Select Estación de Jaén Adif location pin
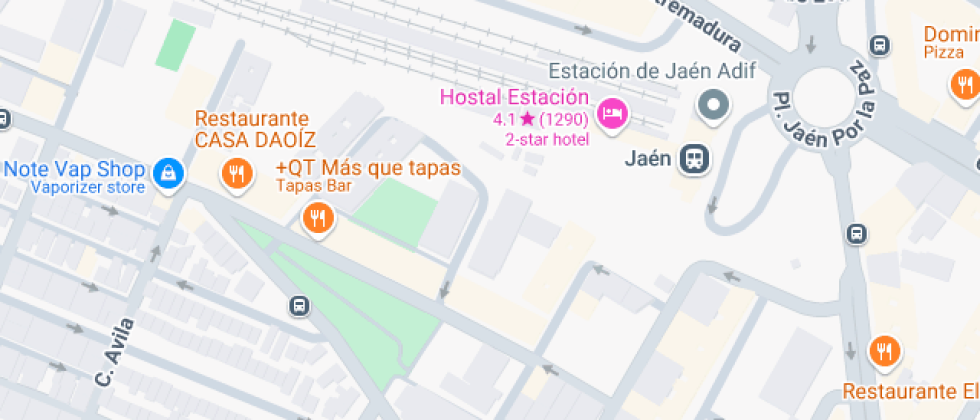980x420 pixels. [714, 103]
